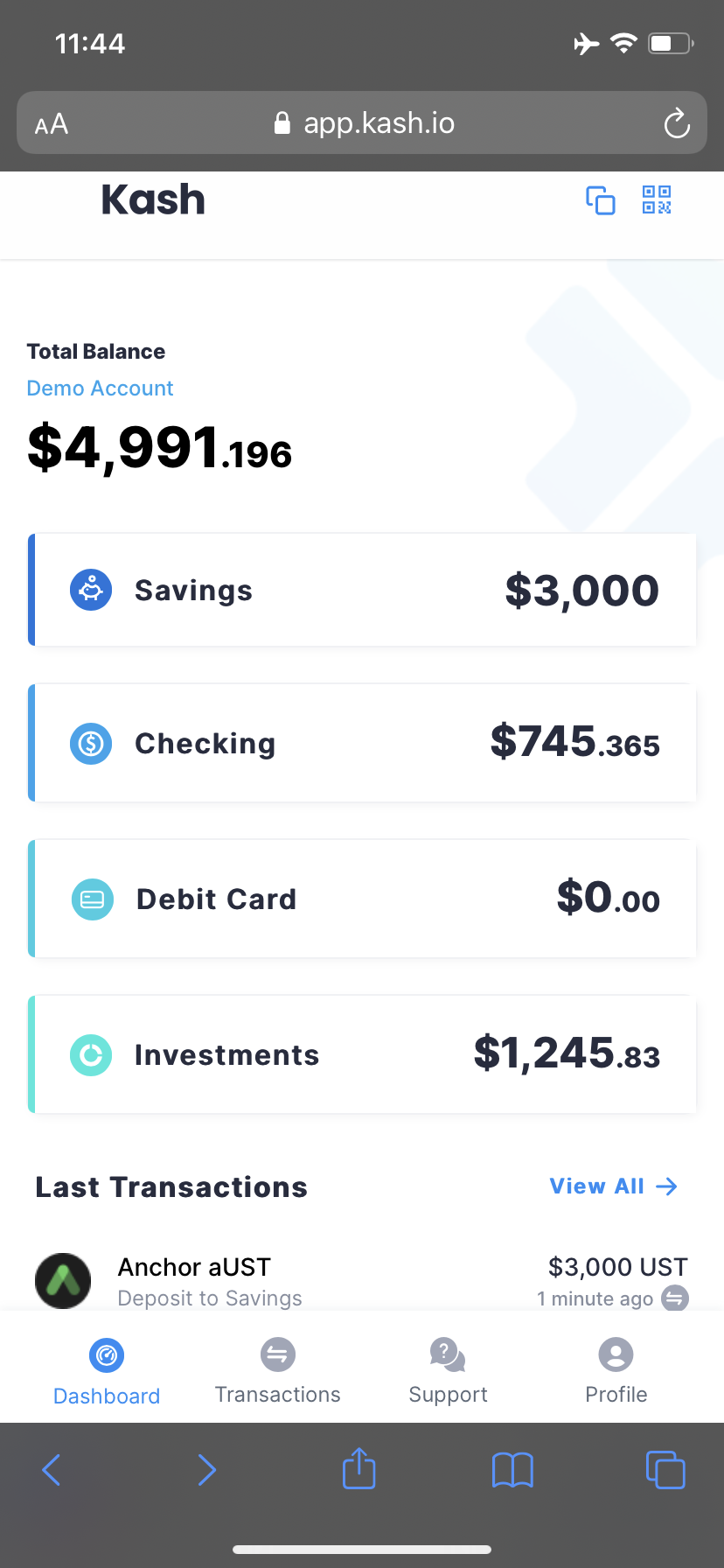This screenshot has height=1568, width=724.
Task: View All last transactions
Action: (613, 1186)
